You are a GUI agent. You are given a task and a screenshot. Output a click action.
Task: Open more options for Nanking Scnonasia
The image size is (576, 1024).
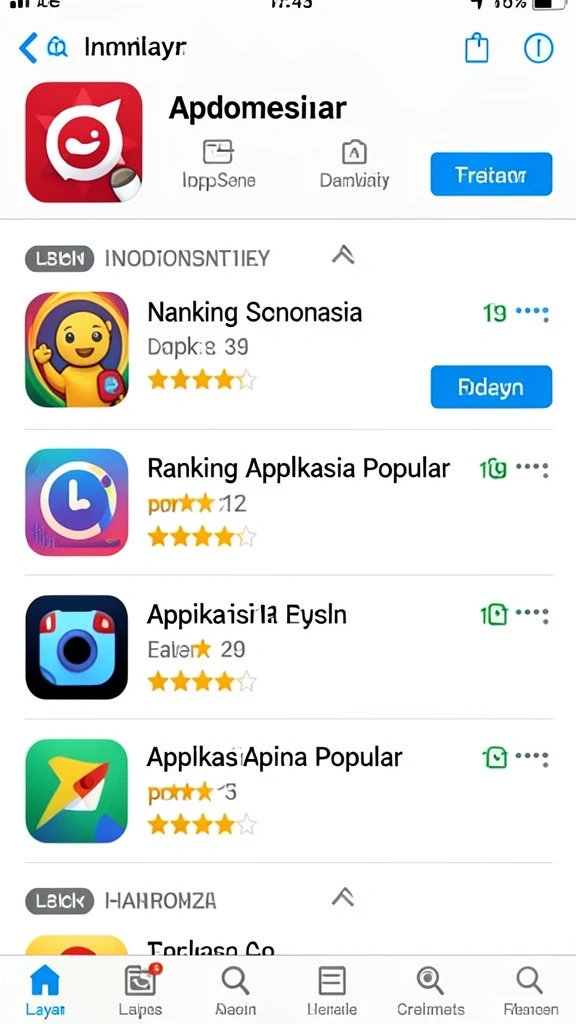(532, 314)
